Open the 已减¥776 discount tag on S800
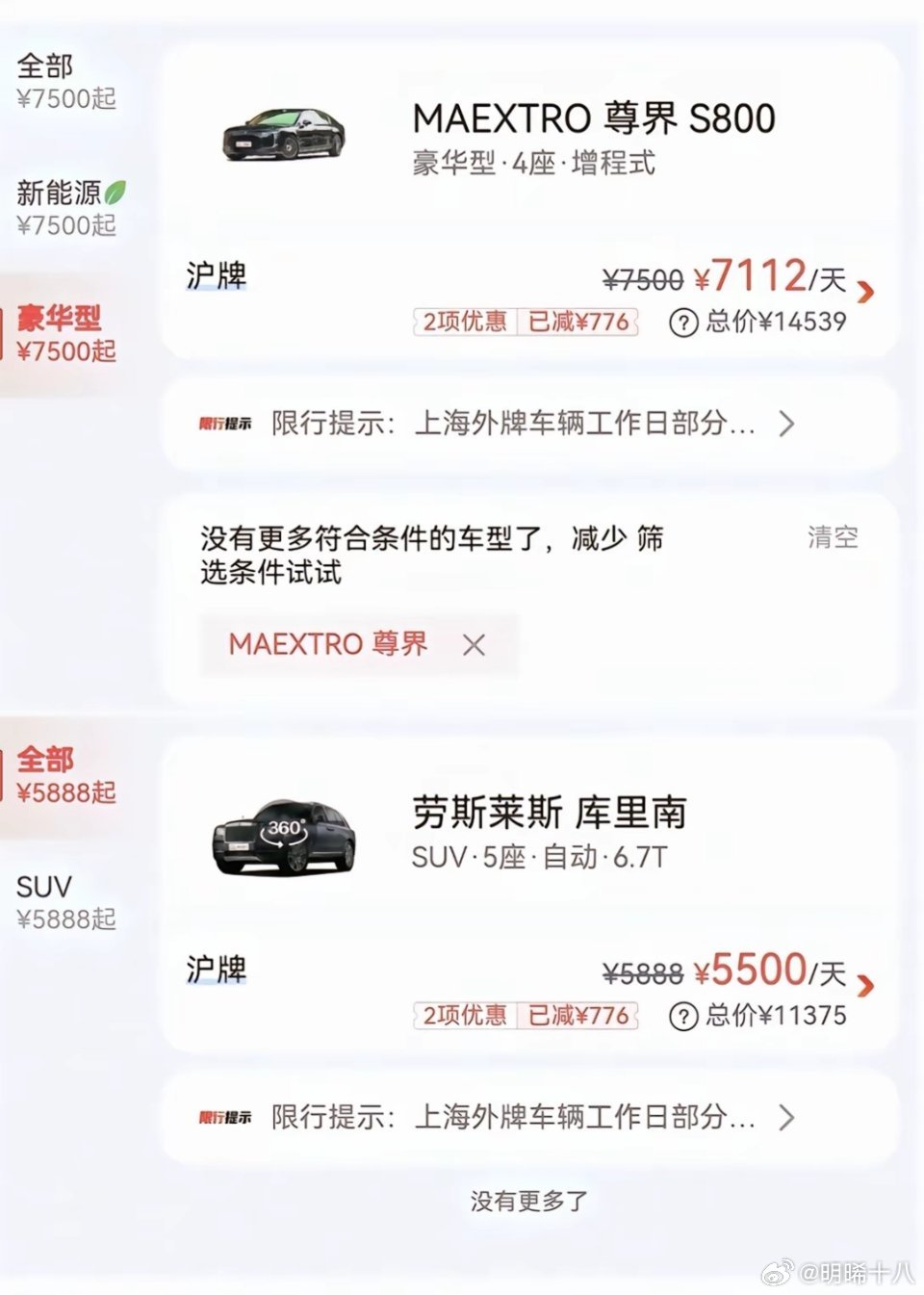Viewport: 924px width, 1295px height. (577, 323)
